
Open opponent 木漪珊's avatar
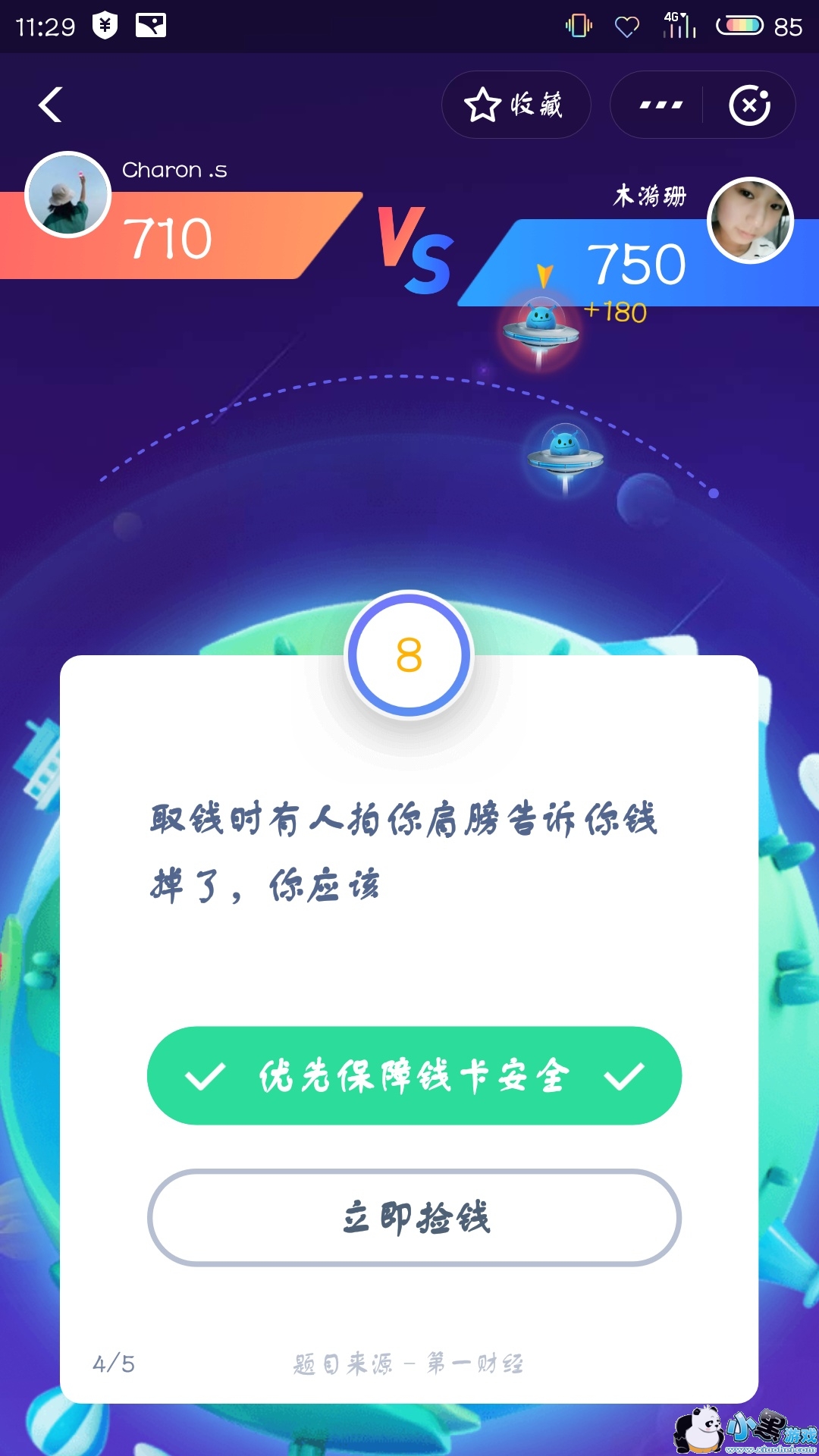(750, 221)
